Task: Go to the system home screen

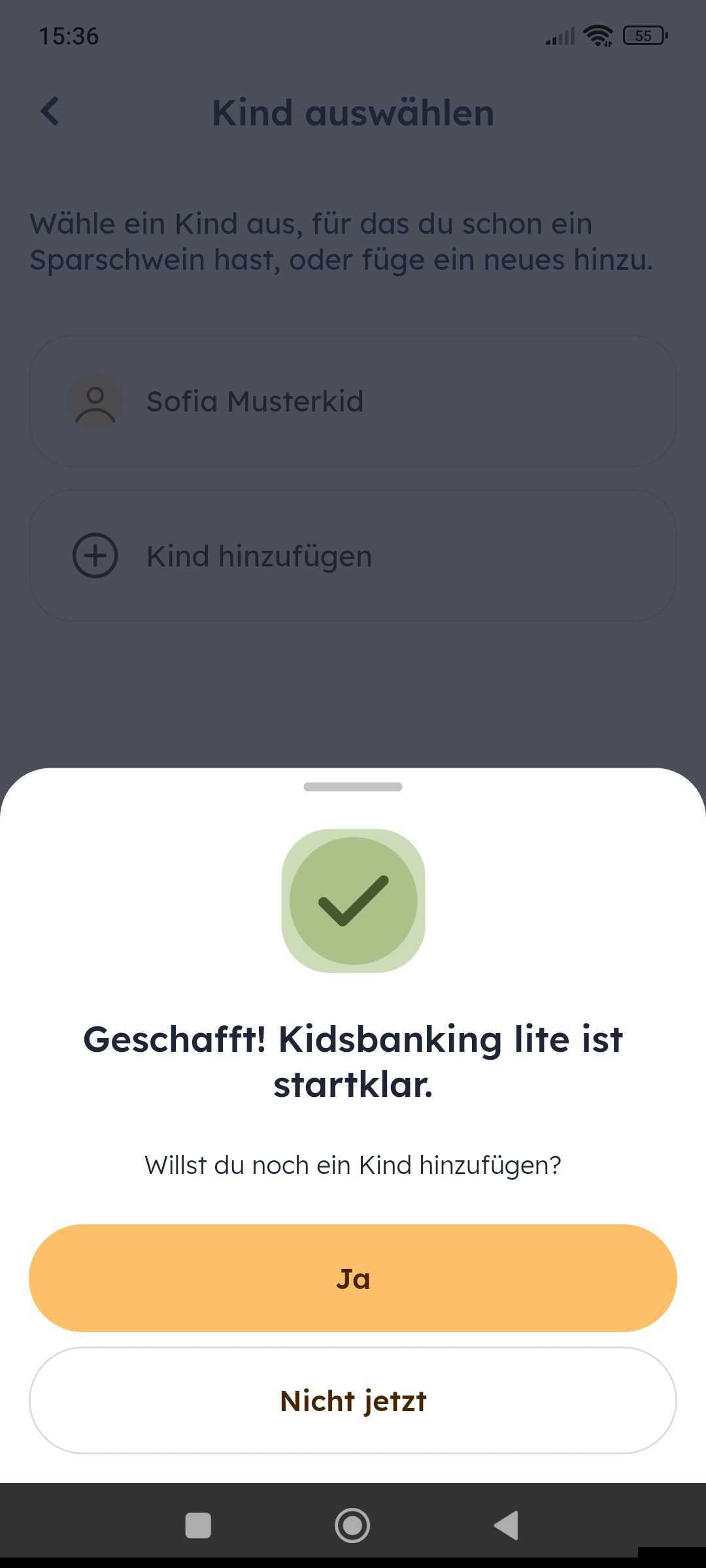Action: point(352,1526)
